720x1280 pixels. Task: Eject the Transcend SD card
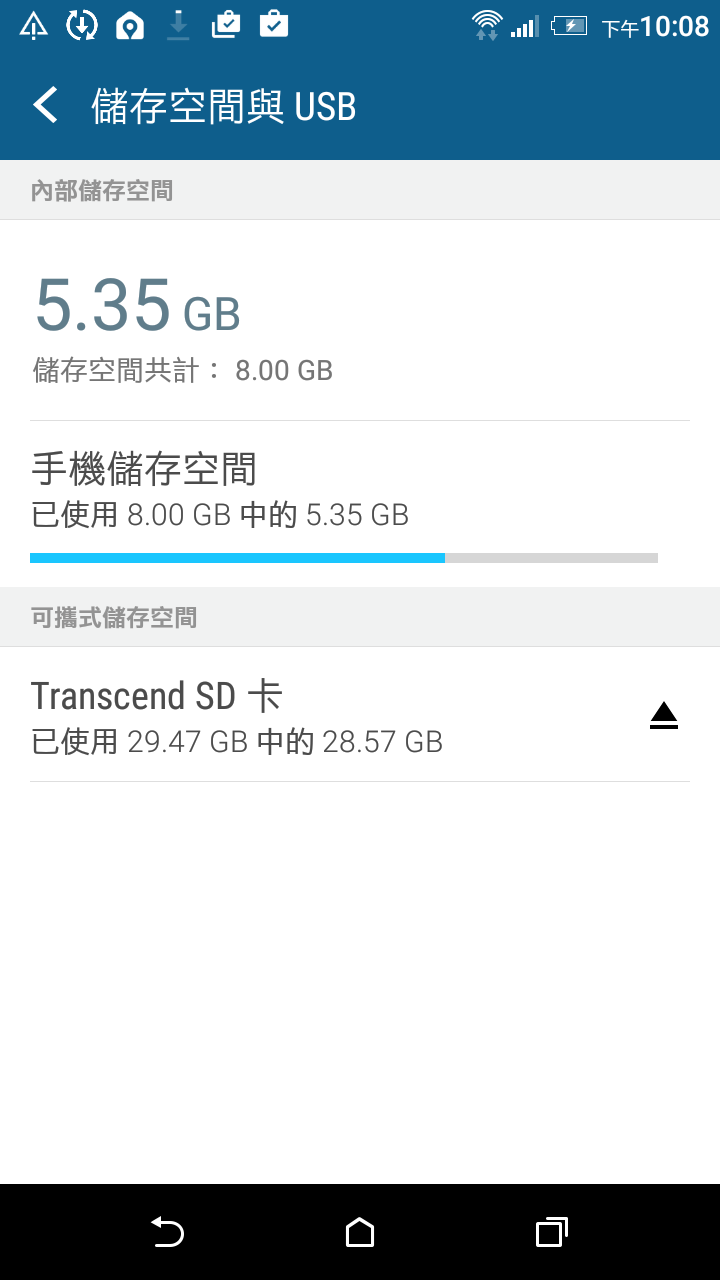click(663, 715)
